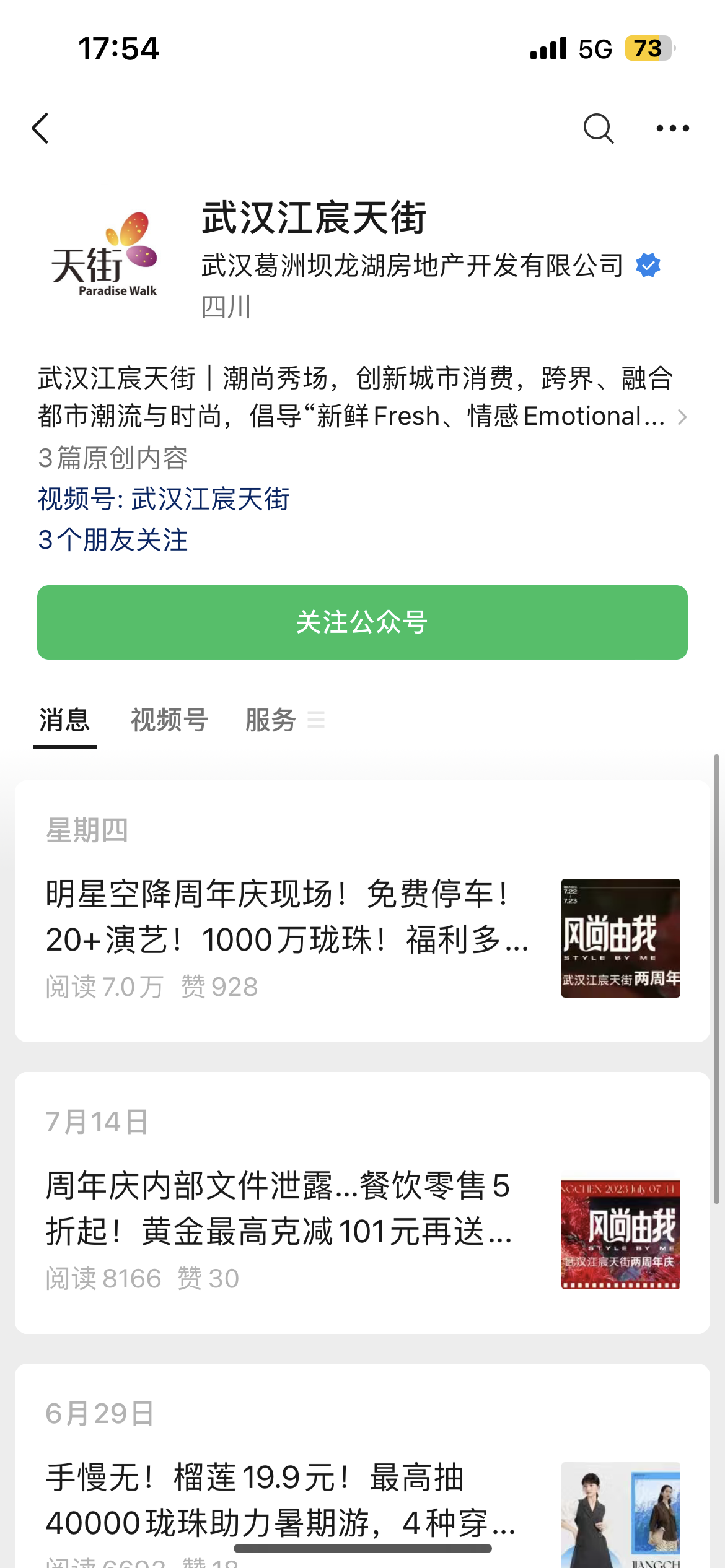Open the 视频号 武汉江宸天街 channel link
This screenshot has width=725, height=1568.
(x=164, y=499)
